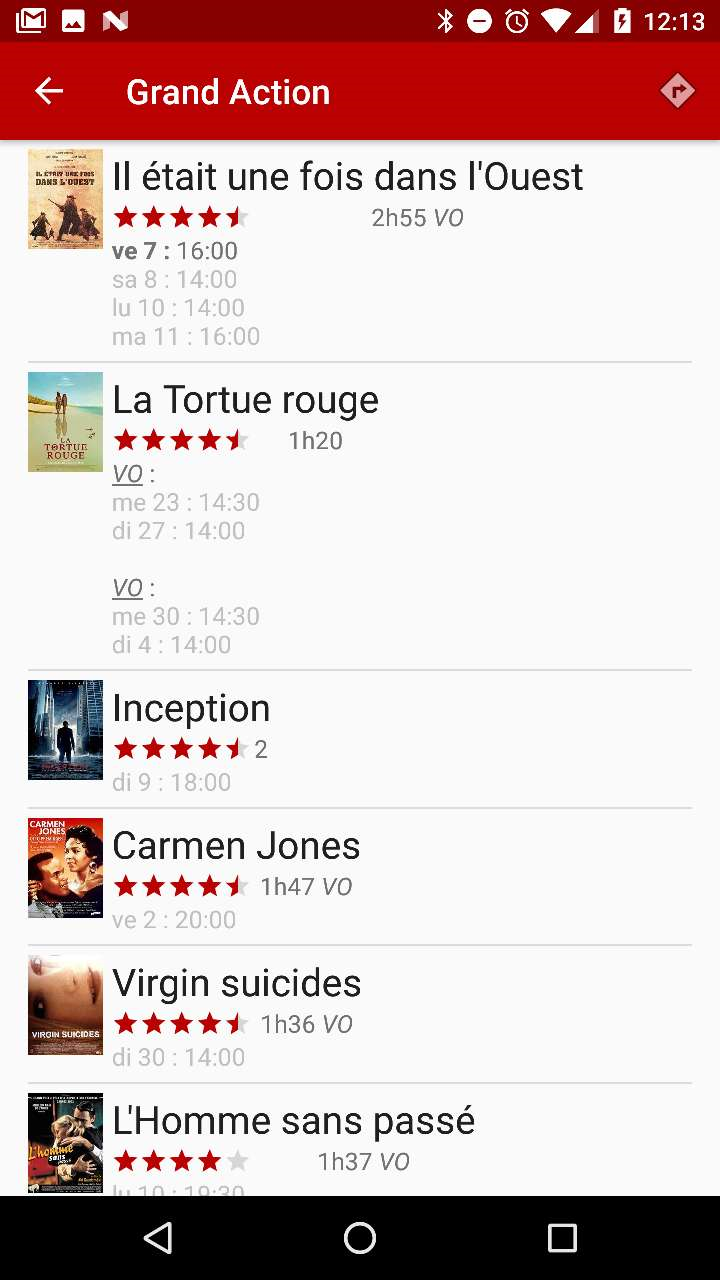This screenshot has width=720, height=1280.
Task: Open Il était une fois dans l'Ouest
Action: point(347,177)
